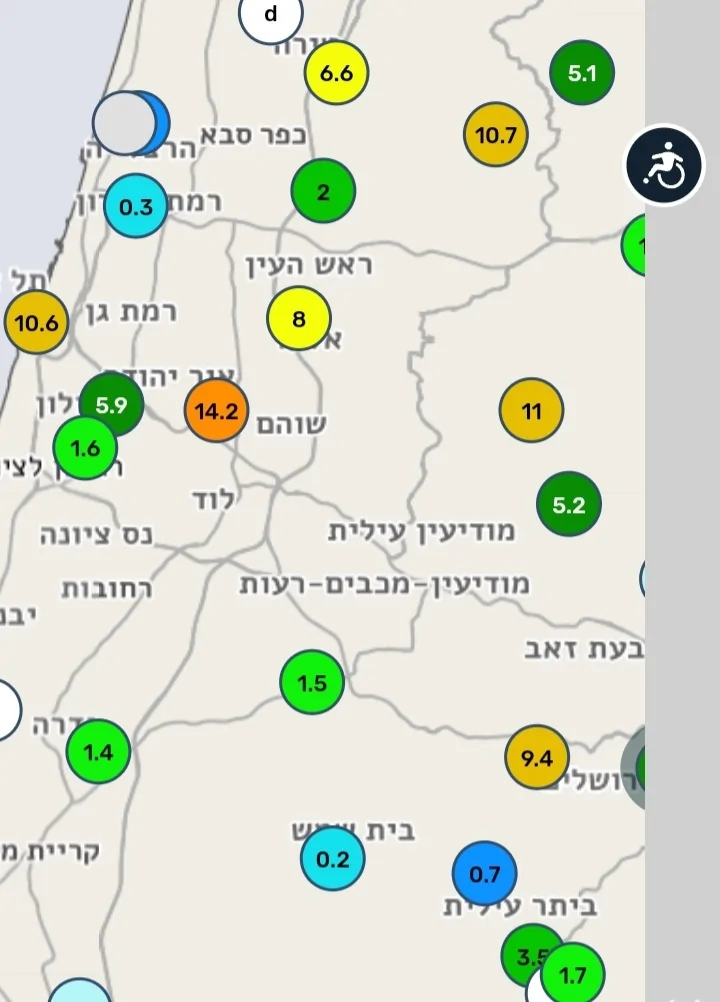Tap the yellow marker showing 8

pyautogui.click(x=298, y=319)
